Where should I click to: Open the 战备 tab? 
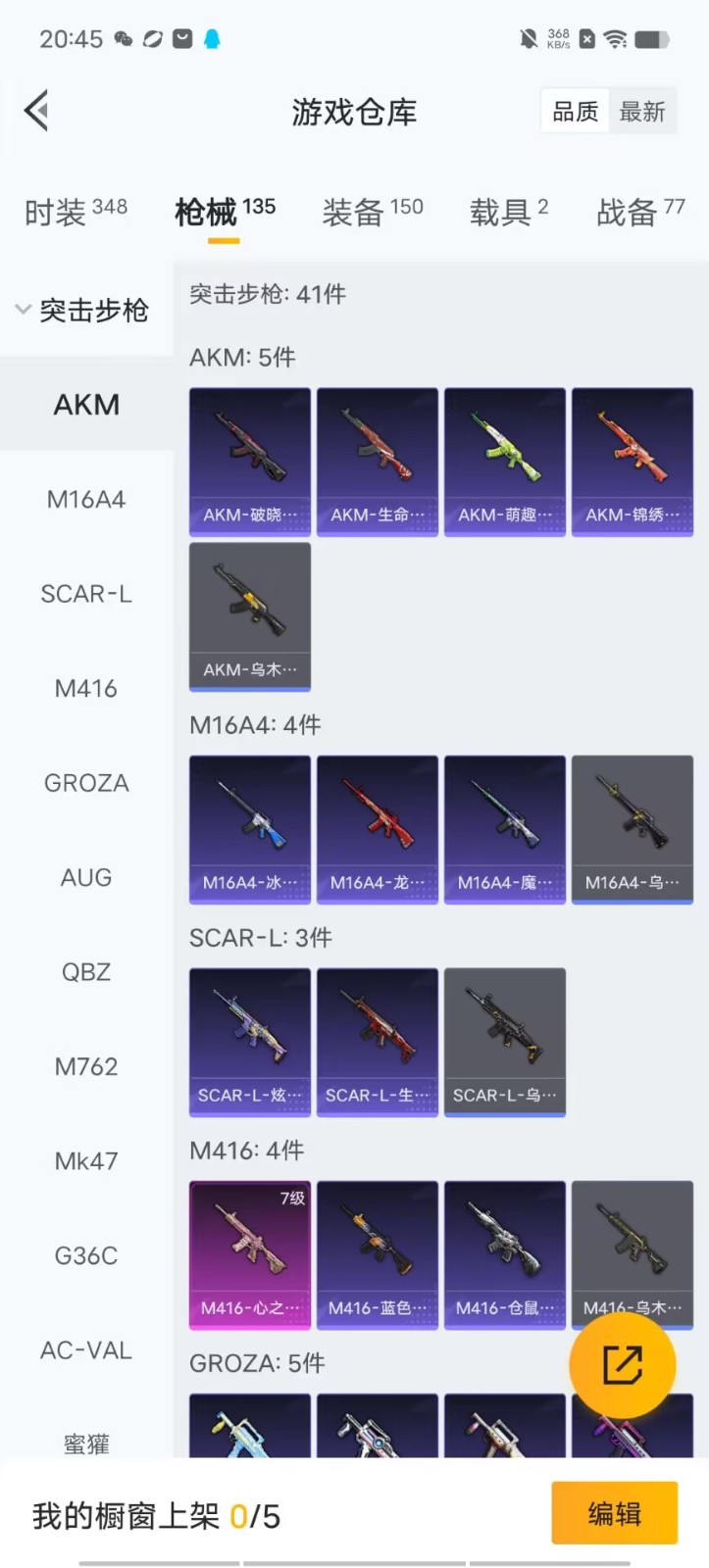tap(639, 211)
